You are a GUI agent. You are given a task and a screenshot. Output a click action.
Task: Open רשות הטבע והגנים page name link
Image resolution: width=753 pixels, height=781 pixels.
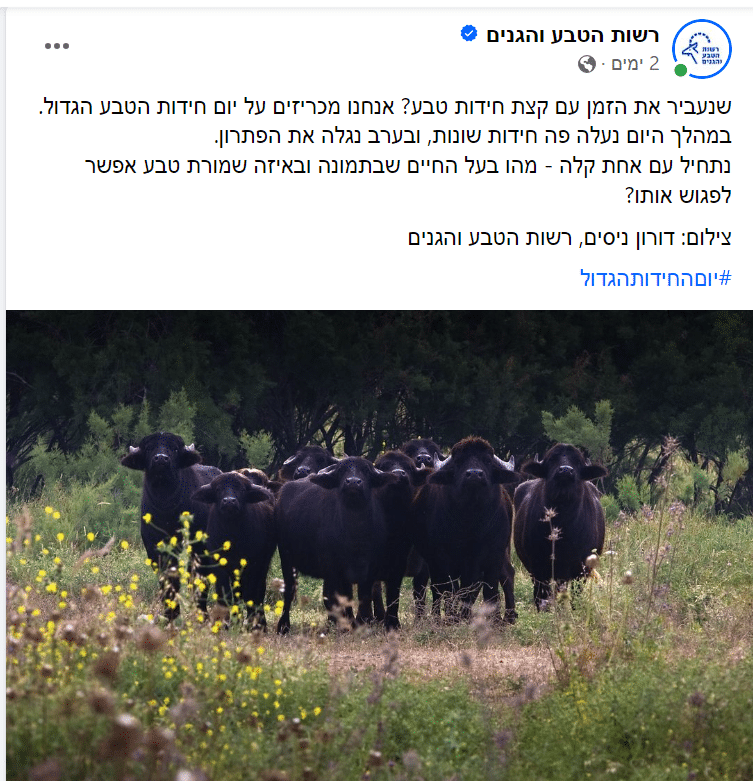pyautogui.click(x=571, y=35)
